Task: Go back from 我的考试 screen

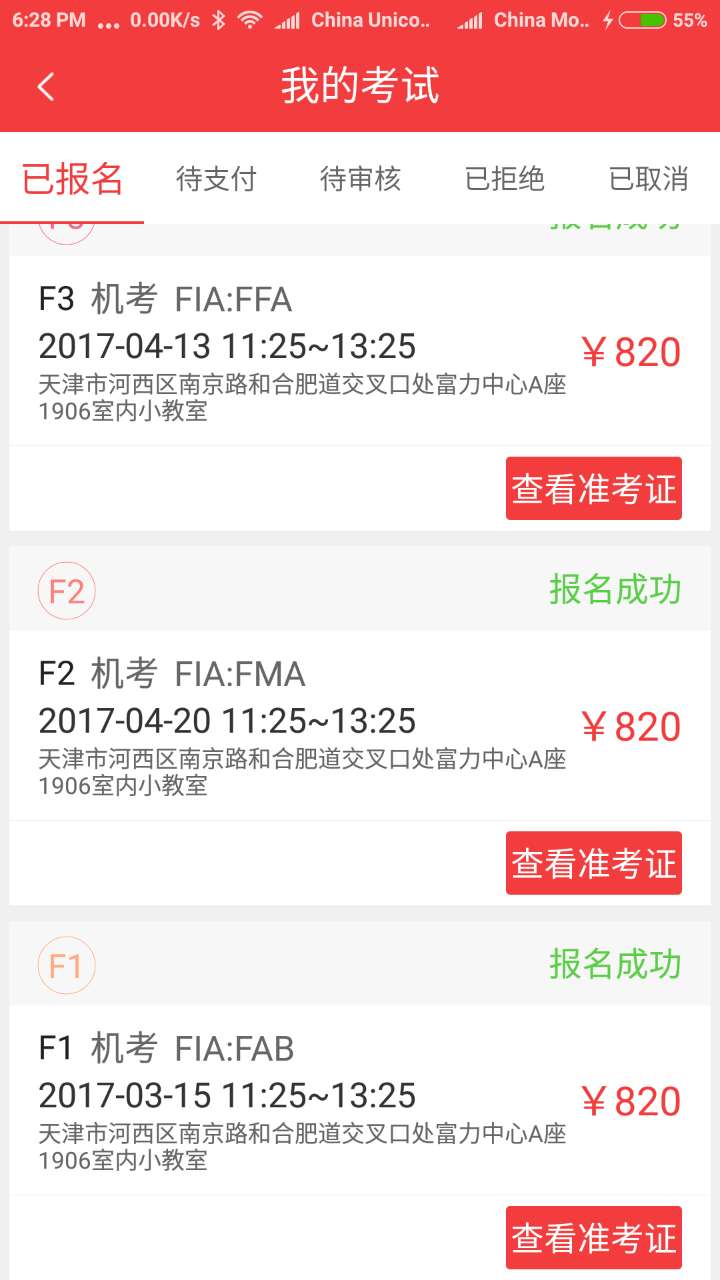Action: pos(46,87)
